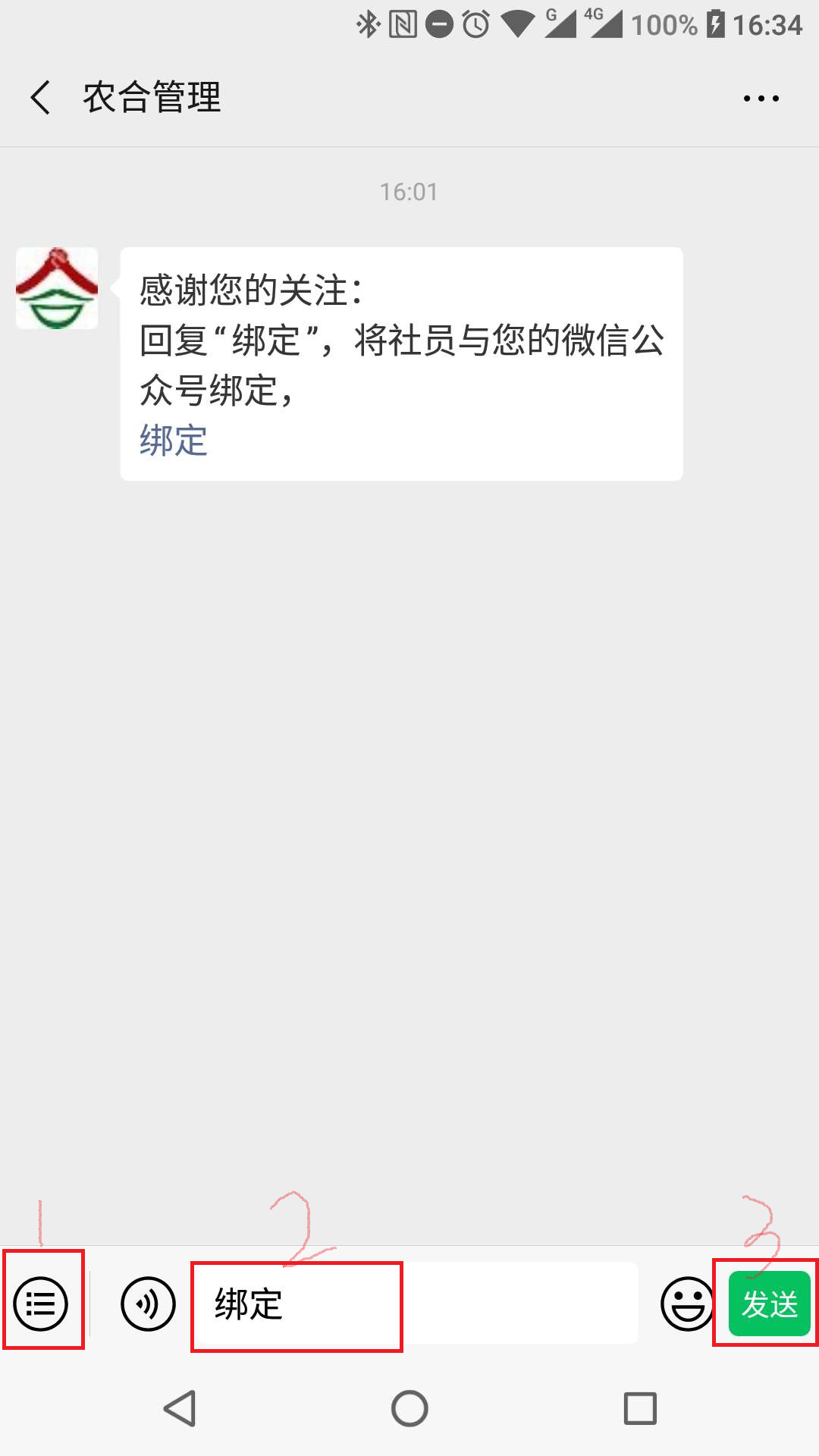819x1456 pixels.
Task: Switch to the service menu list icon
Action: coord(41,1304)
